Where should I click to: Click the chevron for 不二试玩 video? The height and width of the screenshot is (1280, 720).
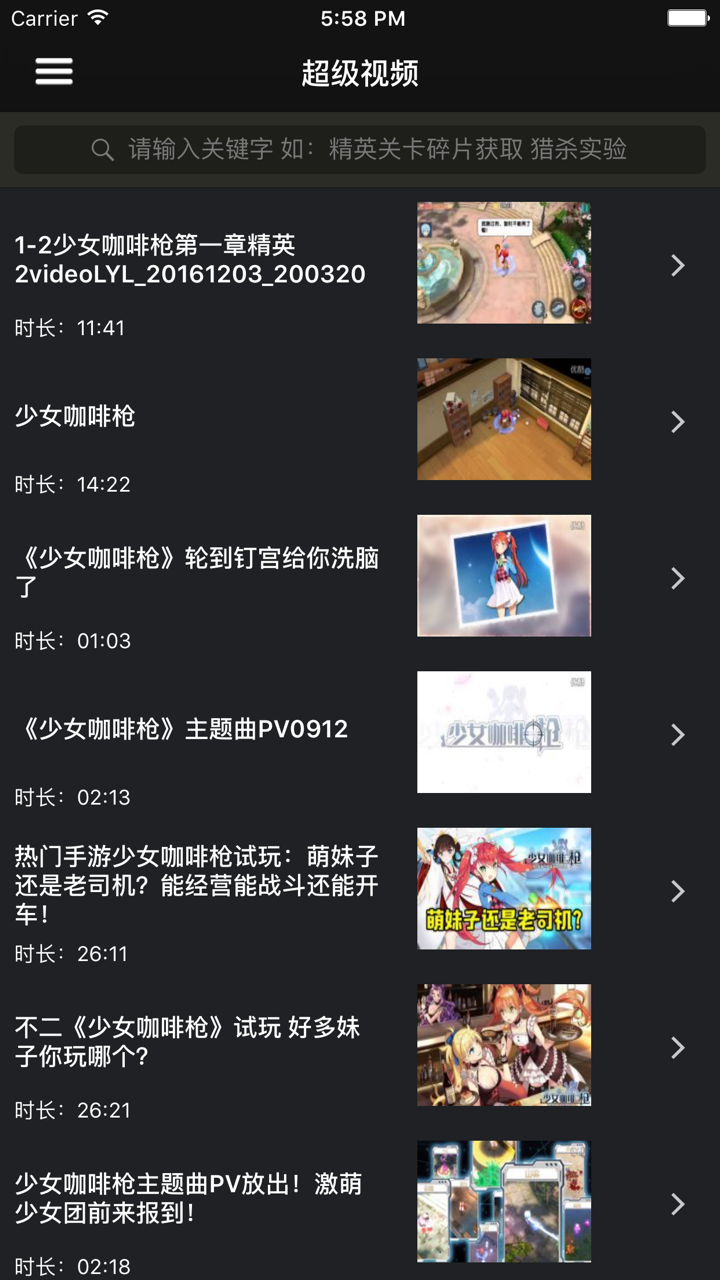[679, 1045]
